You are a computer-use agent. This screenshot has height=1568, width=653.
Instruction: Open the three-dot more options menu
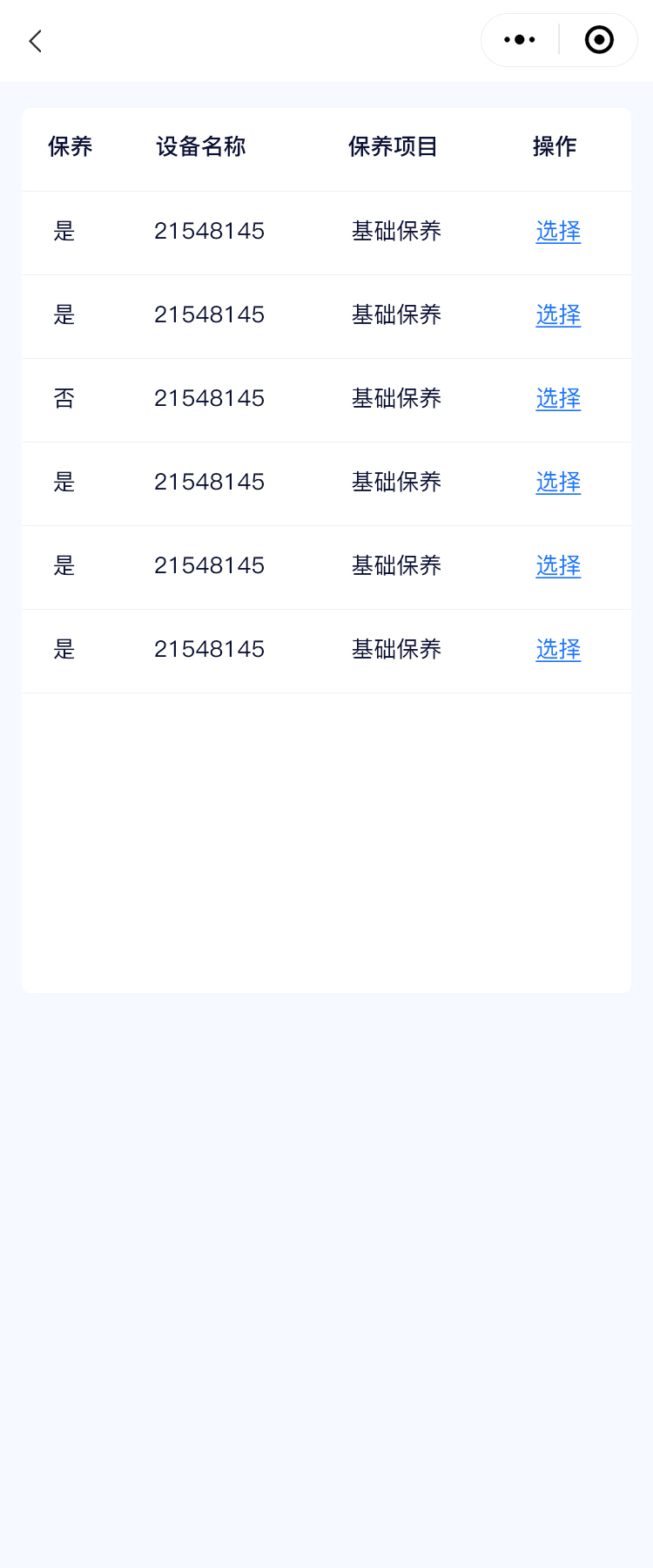point(520,40)
